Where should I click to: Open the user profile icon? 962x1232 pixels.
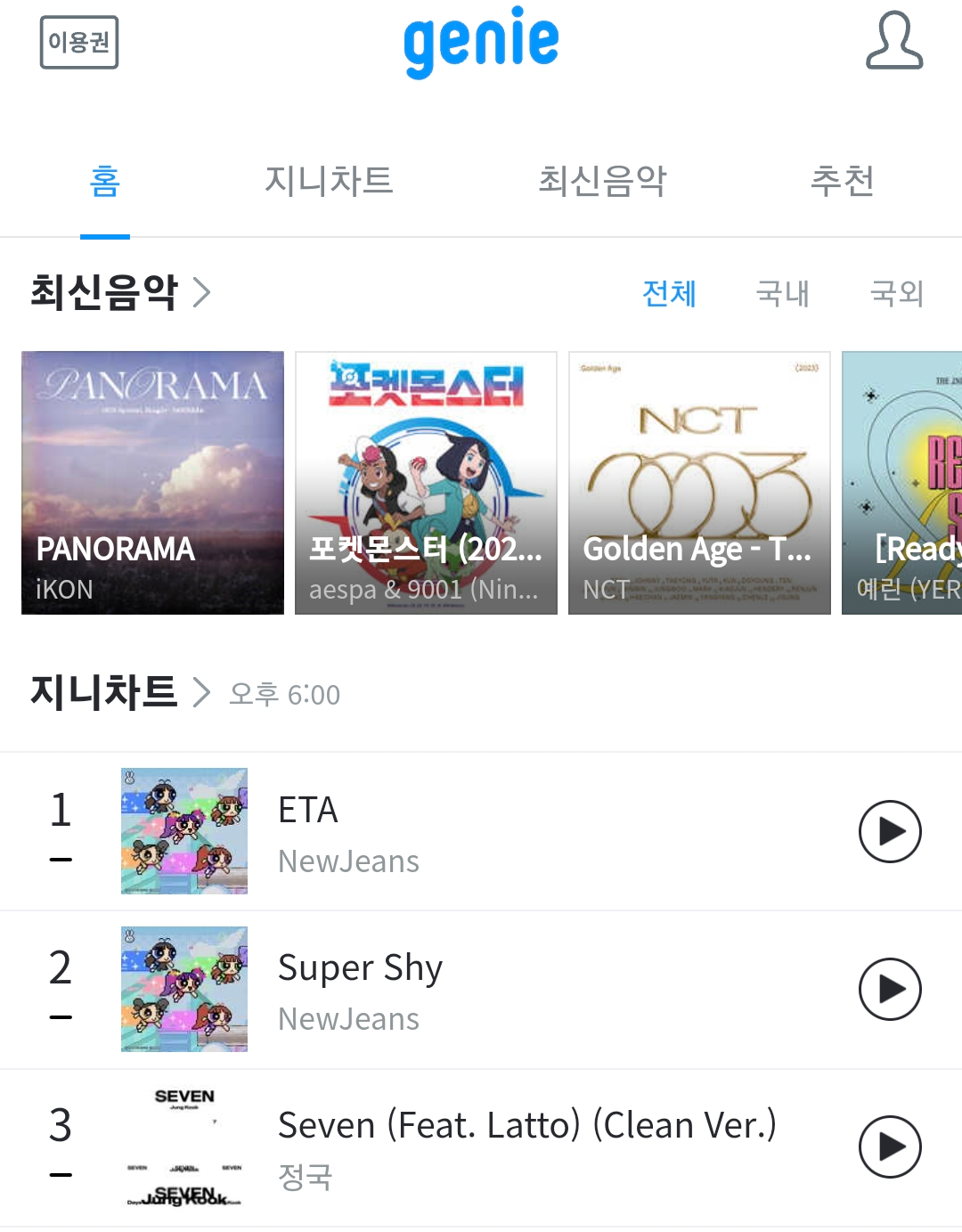click(893, 41)
